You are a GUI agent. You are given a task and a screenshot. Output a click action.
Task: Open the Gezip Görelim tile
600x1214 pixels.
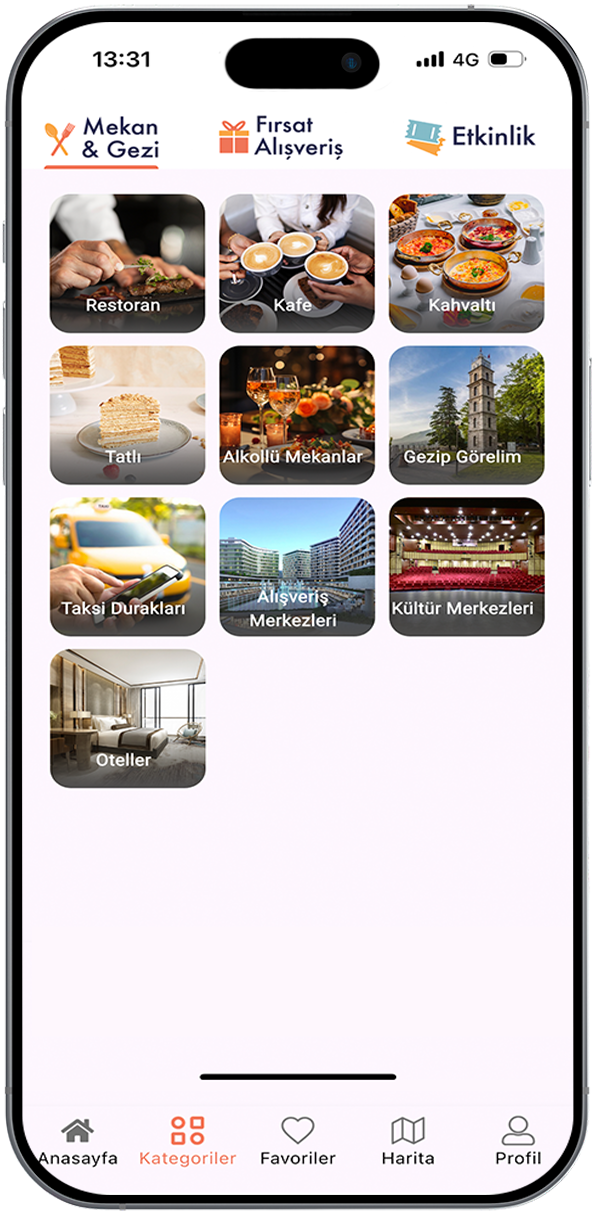pyautogui.click(x=466, y=415)
